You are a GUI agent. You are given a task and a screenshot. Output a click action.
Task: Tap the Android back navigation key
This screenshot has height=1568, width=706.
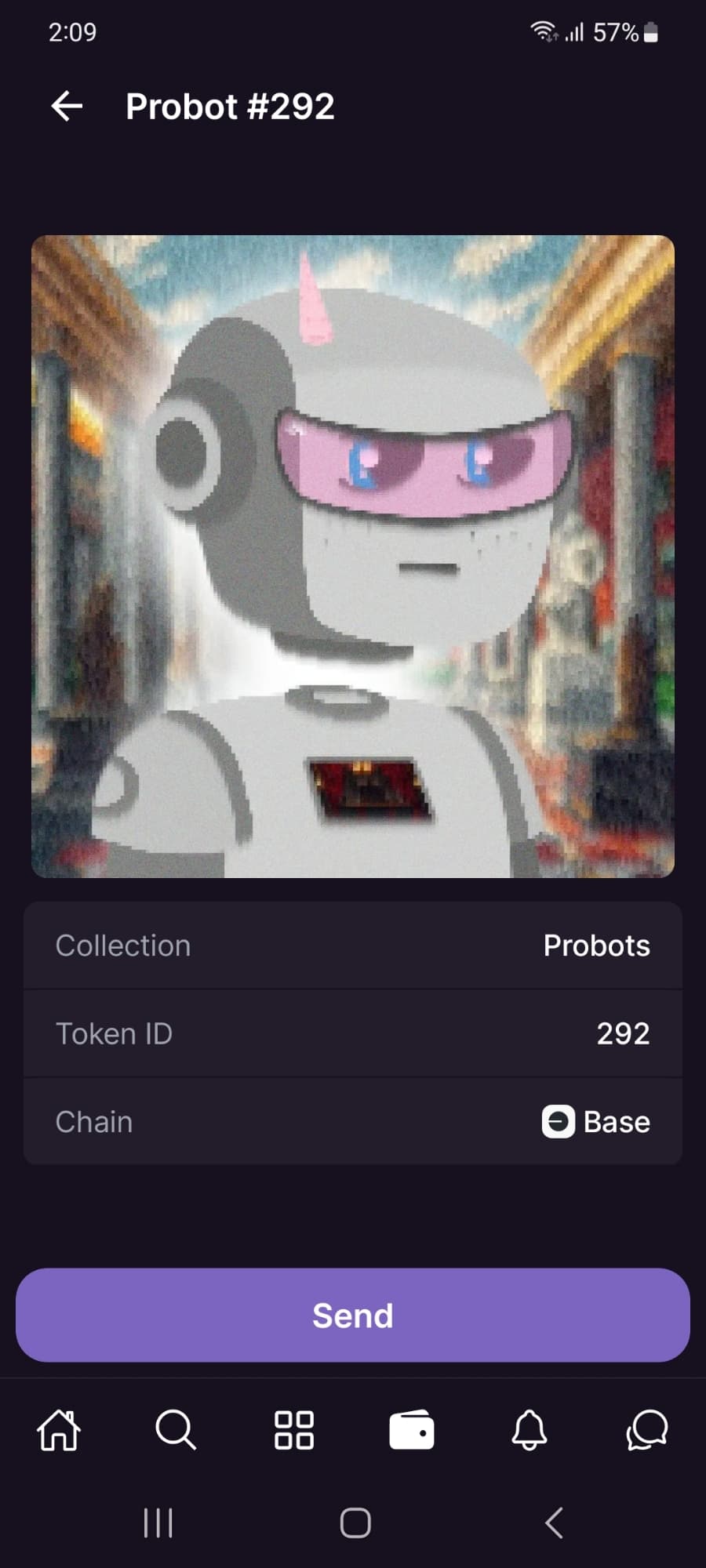554,1522
